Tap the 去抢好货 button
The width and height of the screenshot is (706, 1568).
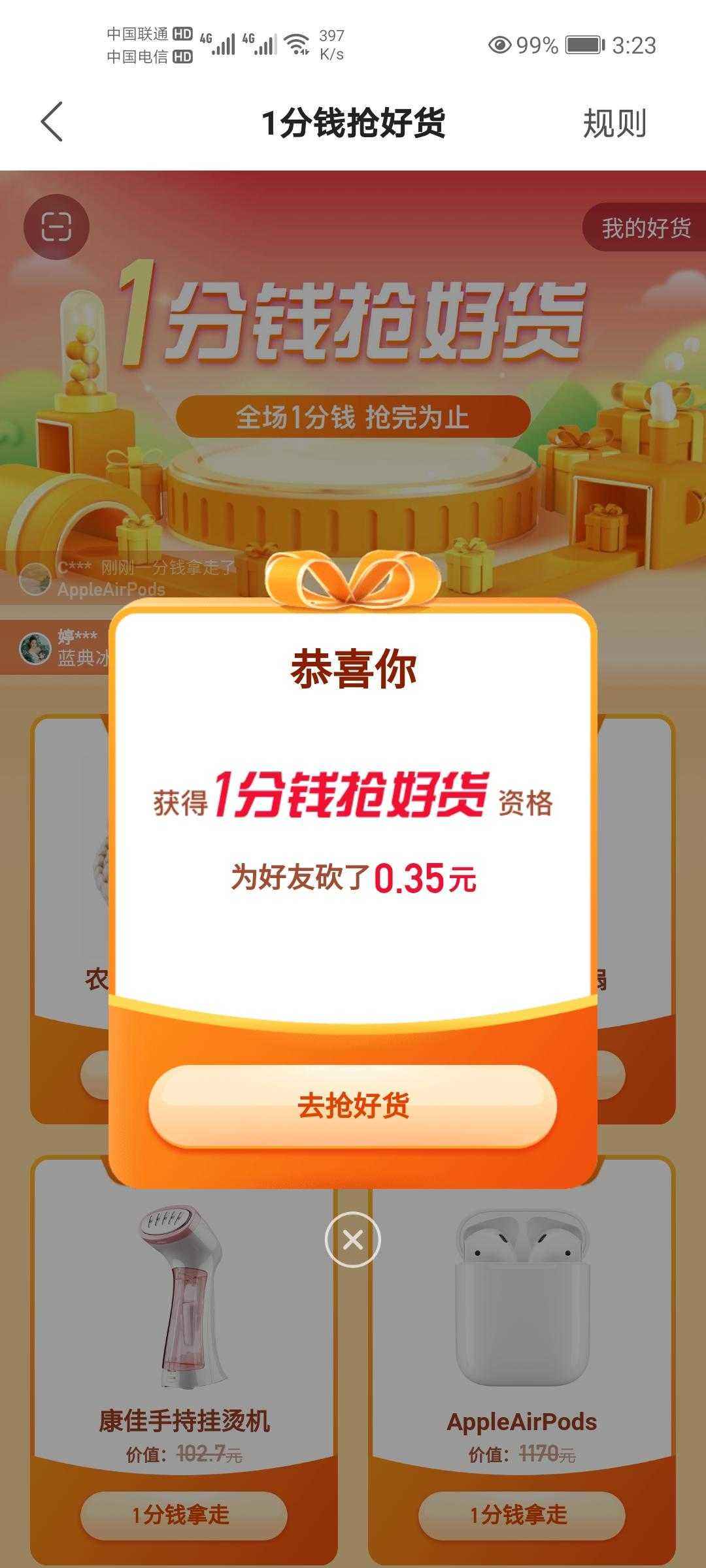(x=353, y=1106)
